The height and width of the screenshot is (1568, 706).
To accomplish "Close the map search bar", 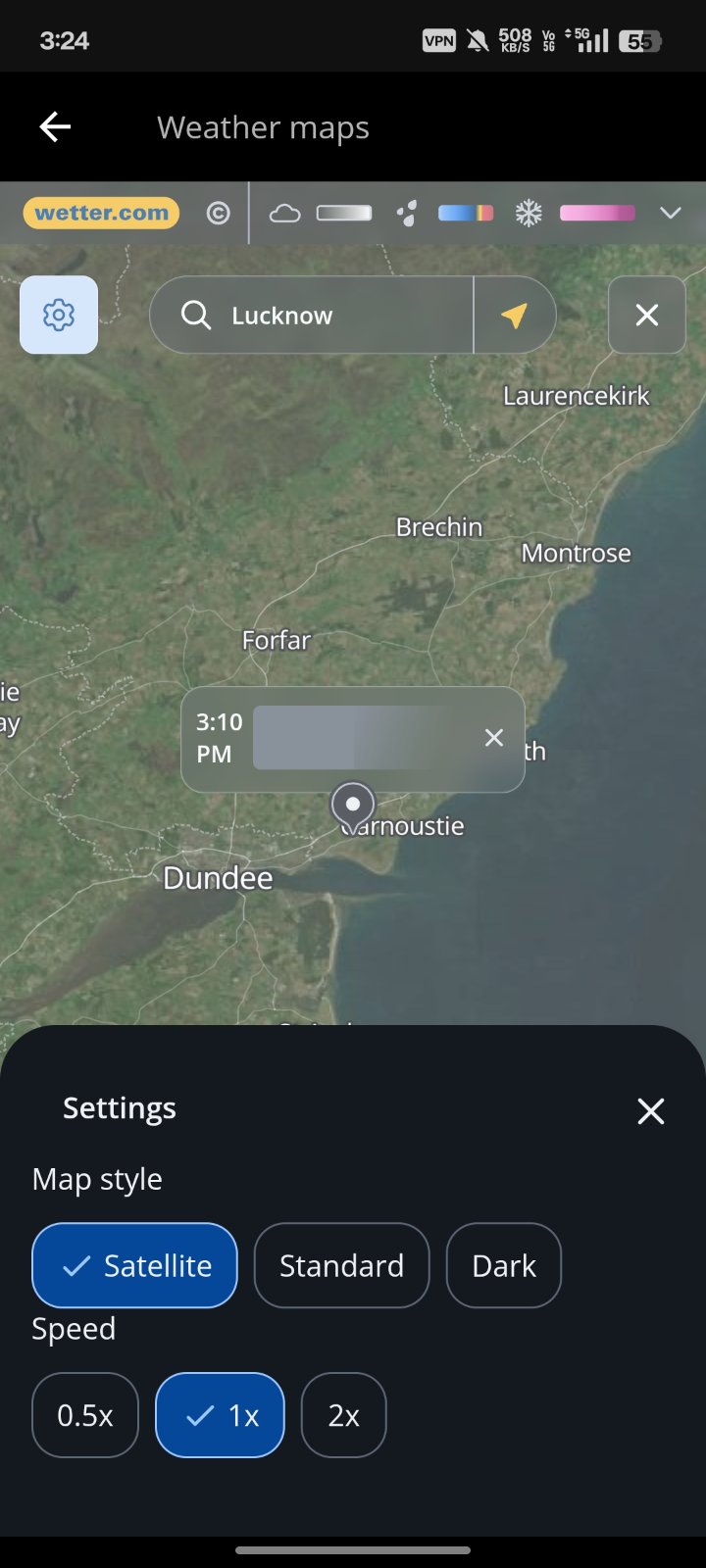I will pyautogui.click(x=647, y=315).
